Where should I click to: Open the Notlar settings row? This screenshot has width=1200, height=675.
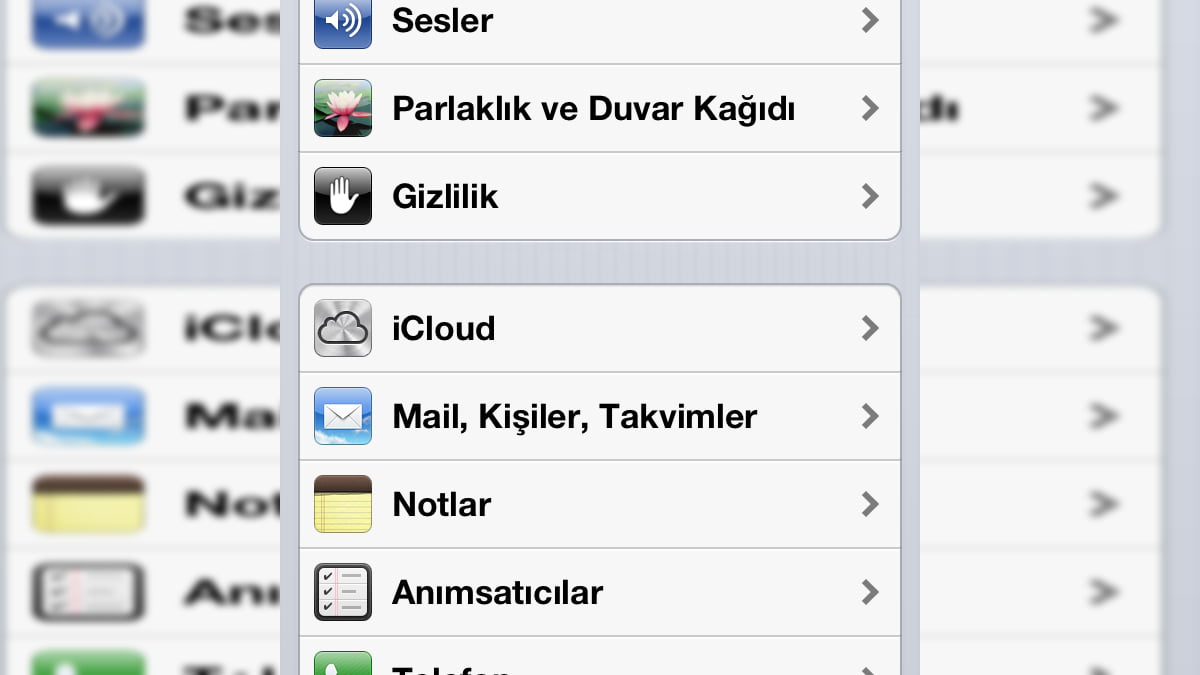coord(600,504)
